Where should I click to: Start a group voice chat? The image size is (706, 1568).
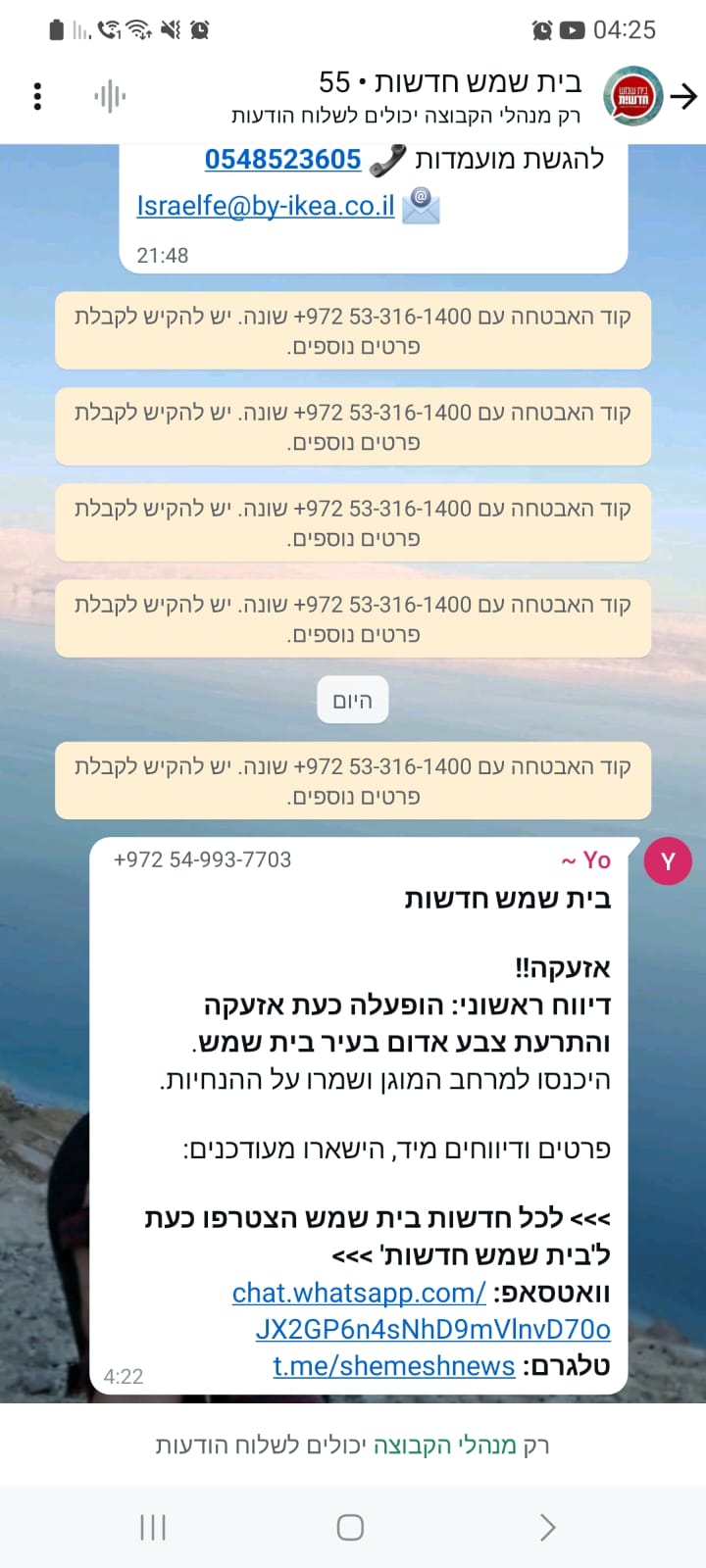(110, 96)
